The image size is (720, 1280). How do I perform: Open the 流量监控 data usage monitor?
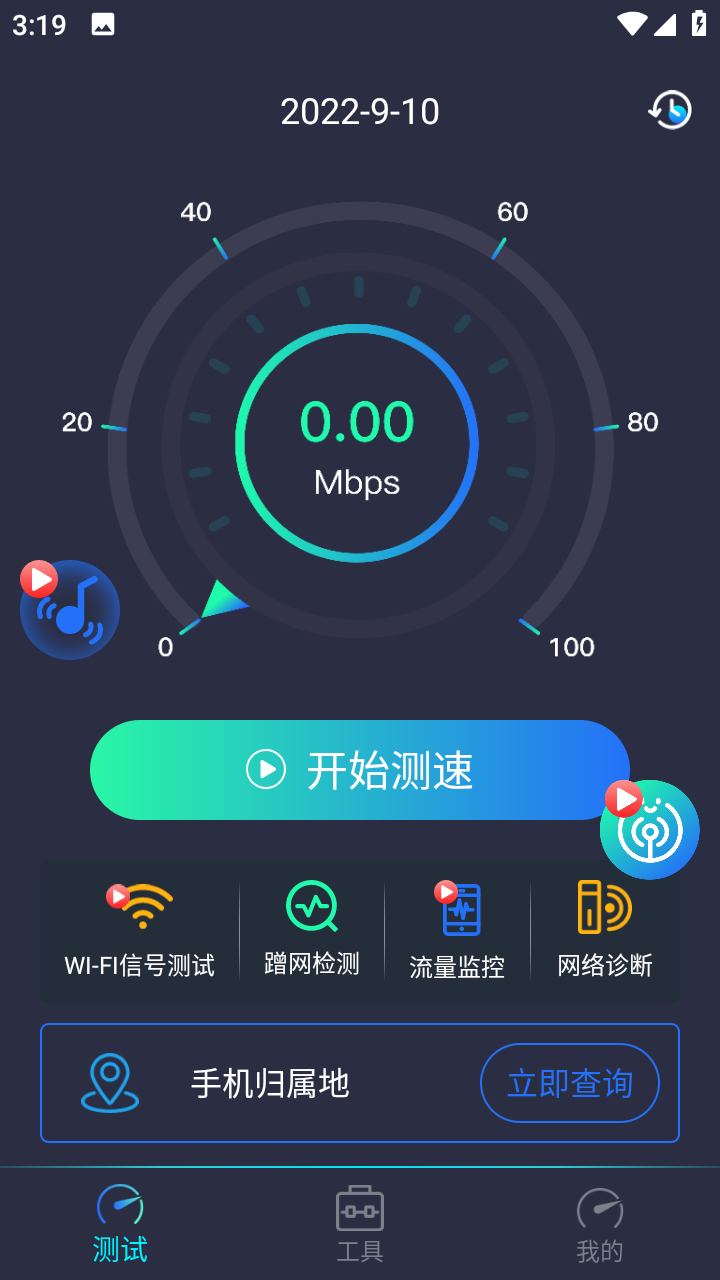pyautogui.click(x=458, y=930)
